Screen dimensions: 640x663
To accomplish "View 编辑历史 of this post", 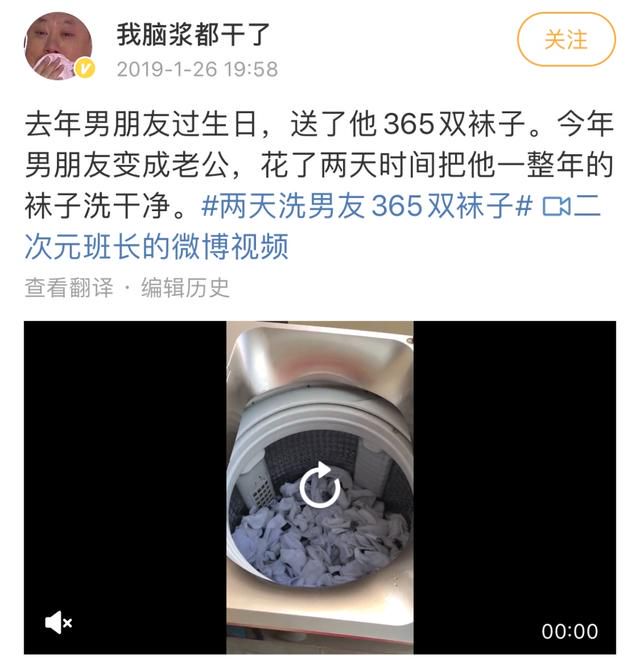I will (185, 288).
